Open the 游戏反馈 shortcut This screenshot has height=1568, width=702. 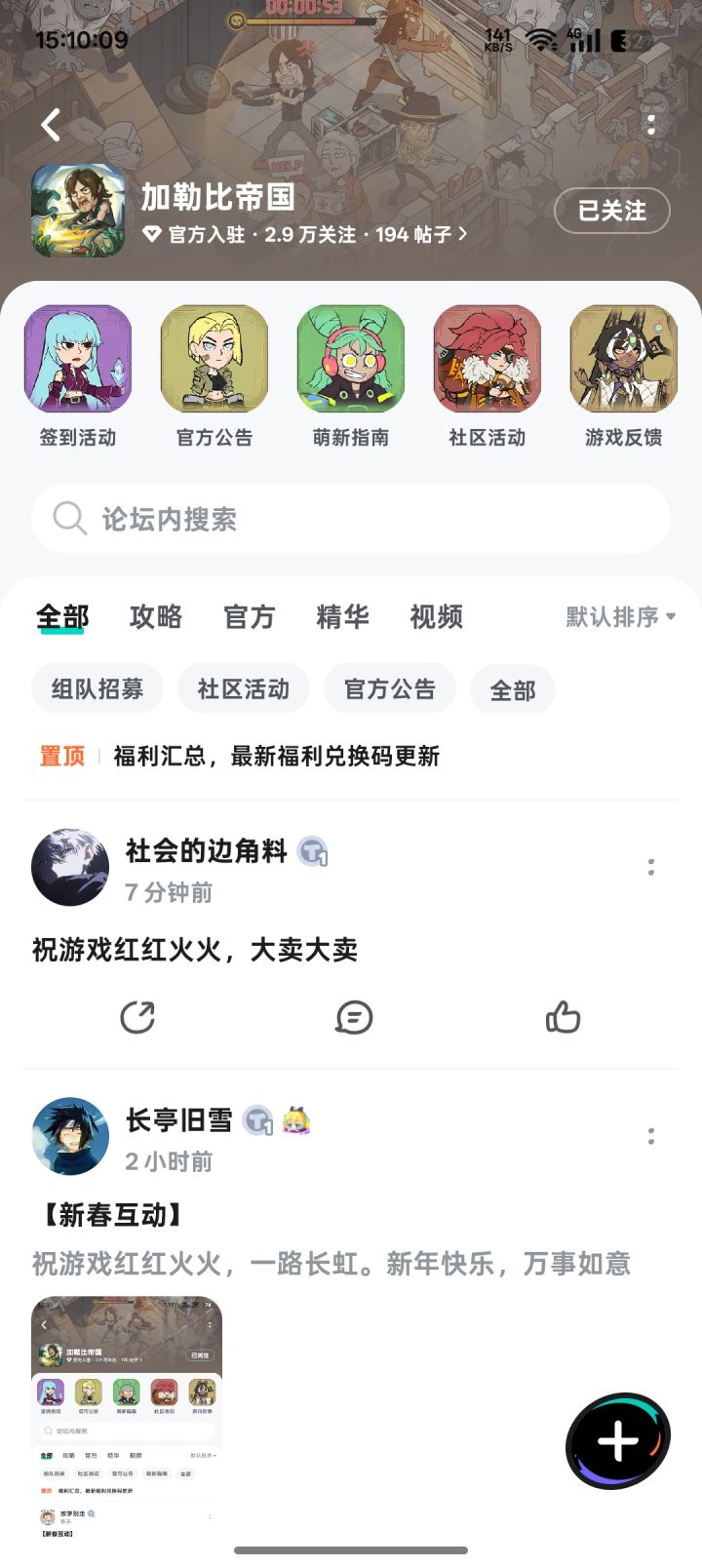624,376
